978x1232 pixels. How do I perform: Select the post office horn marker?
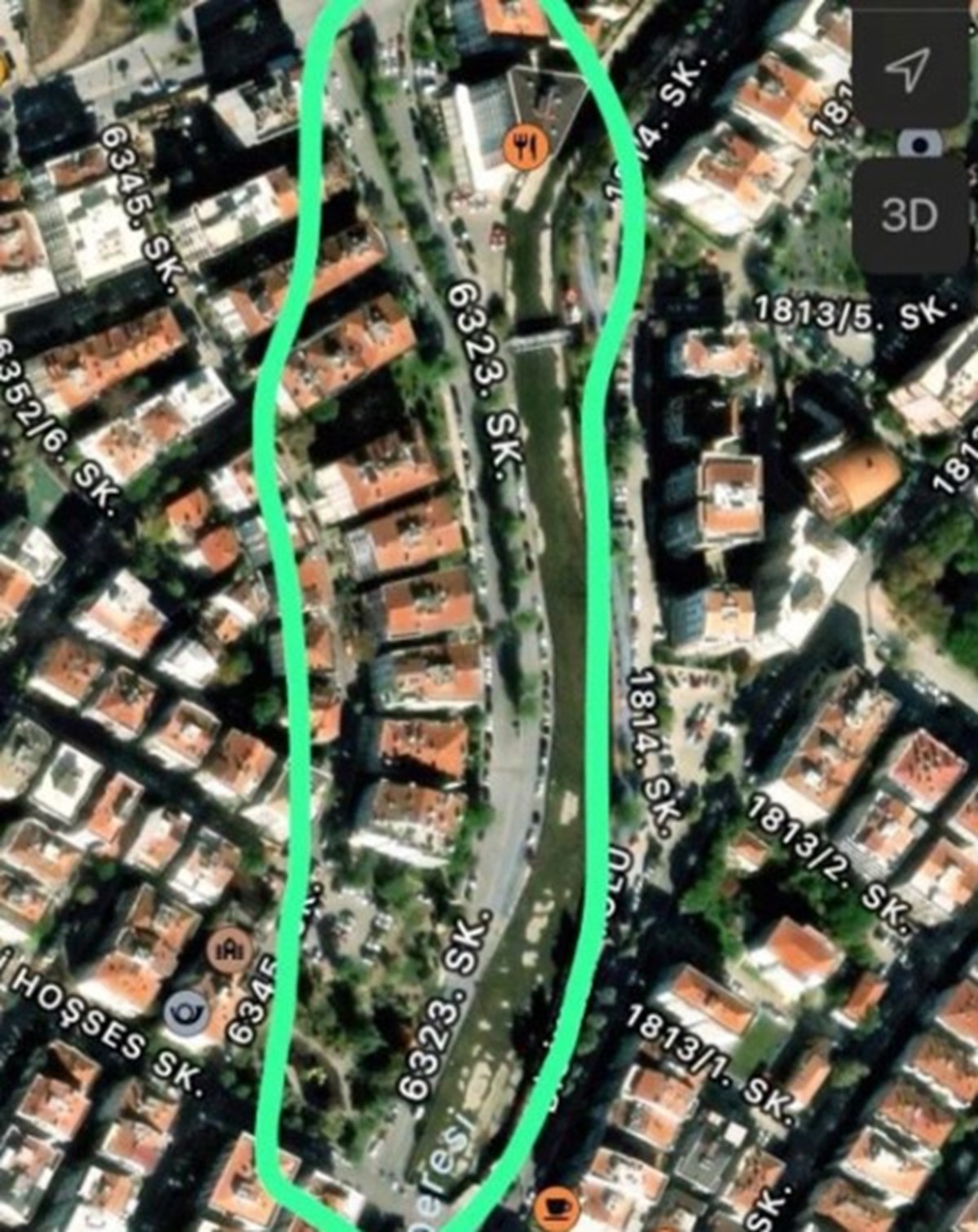pyautogui.click(x=186, y=1014)
